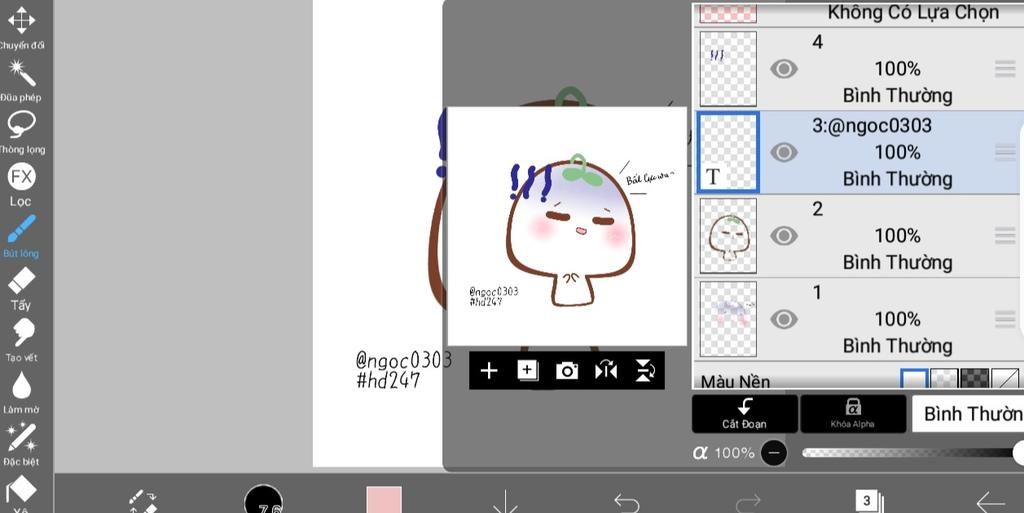Toggle visibility of layer 3:@ngoc0303
1024x513 pixels.
tap(784, 152)
